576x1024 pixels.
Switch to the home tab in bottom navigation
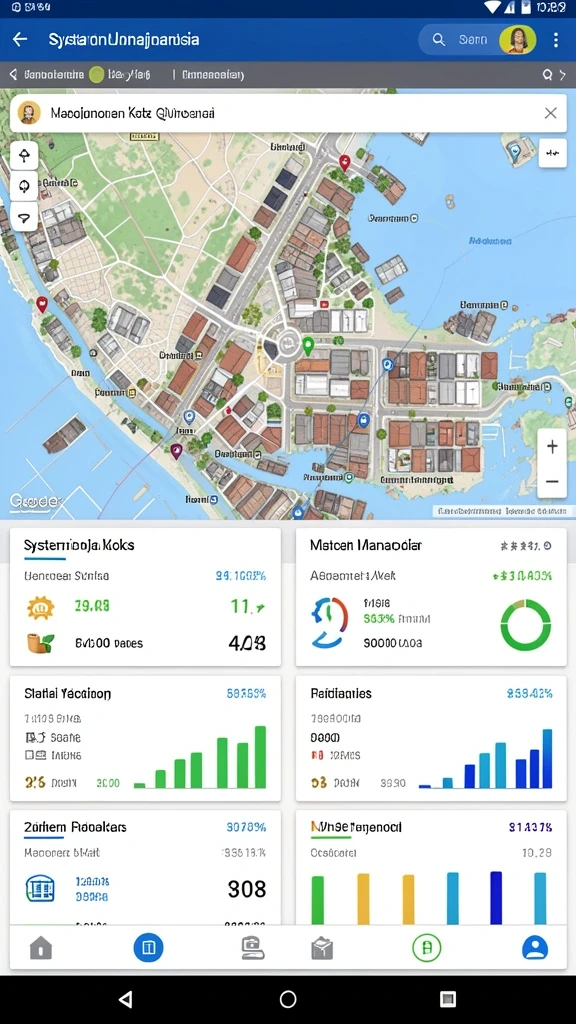point(40,948)
